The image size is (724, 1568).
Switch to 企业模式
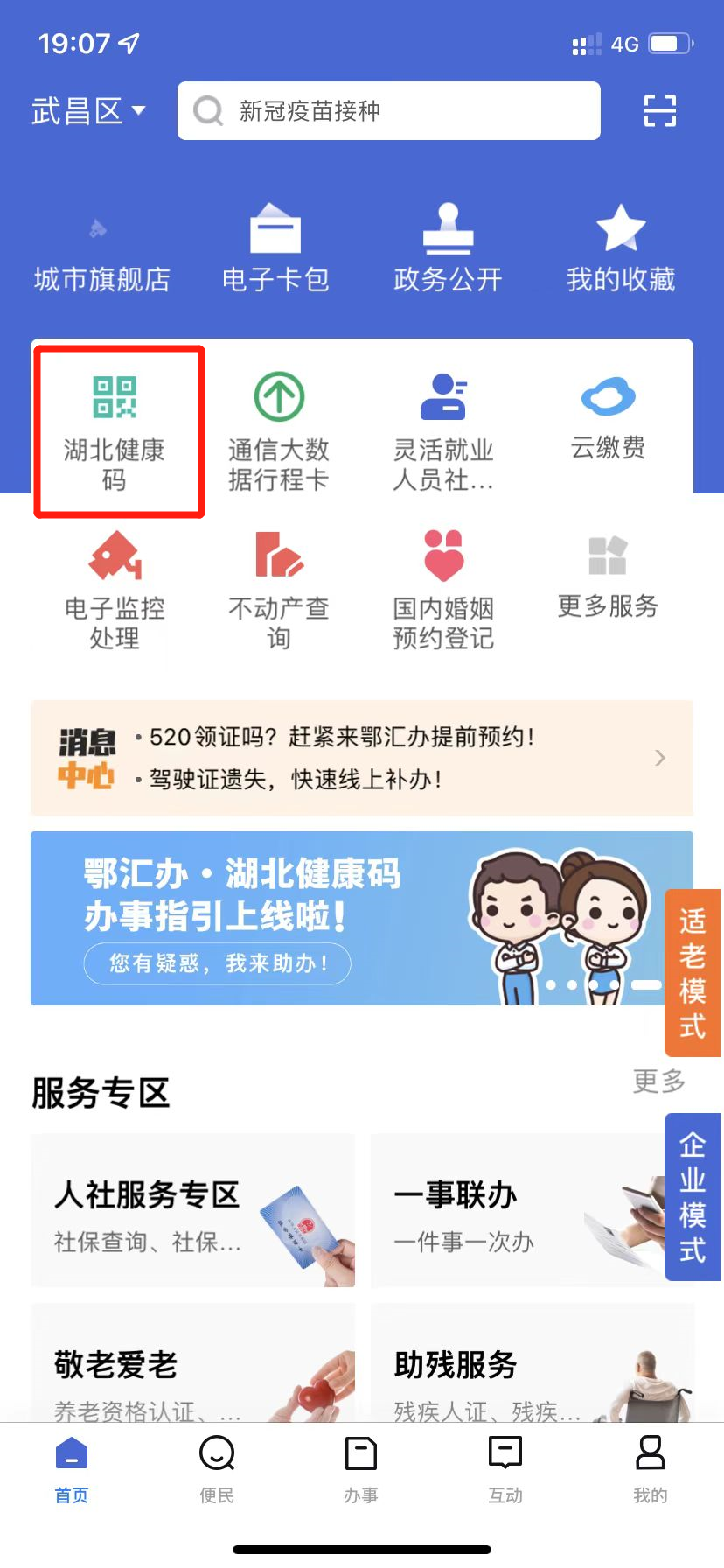click(693, 1196)
